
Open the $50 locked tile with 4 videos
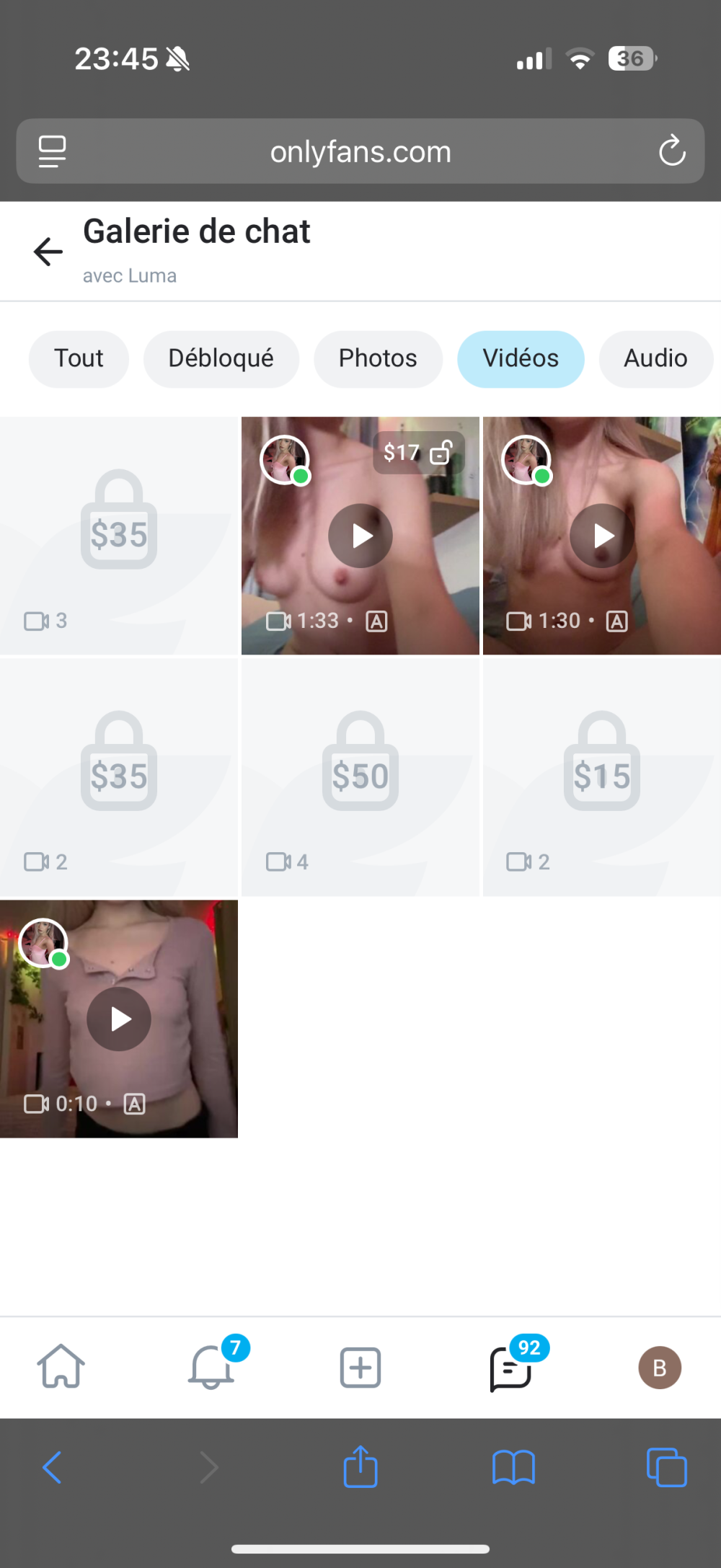click(360, 777)
